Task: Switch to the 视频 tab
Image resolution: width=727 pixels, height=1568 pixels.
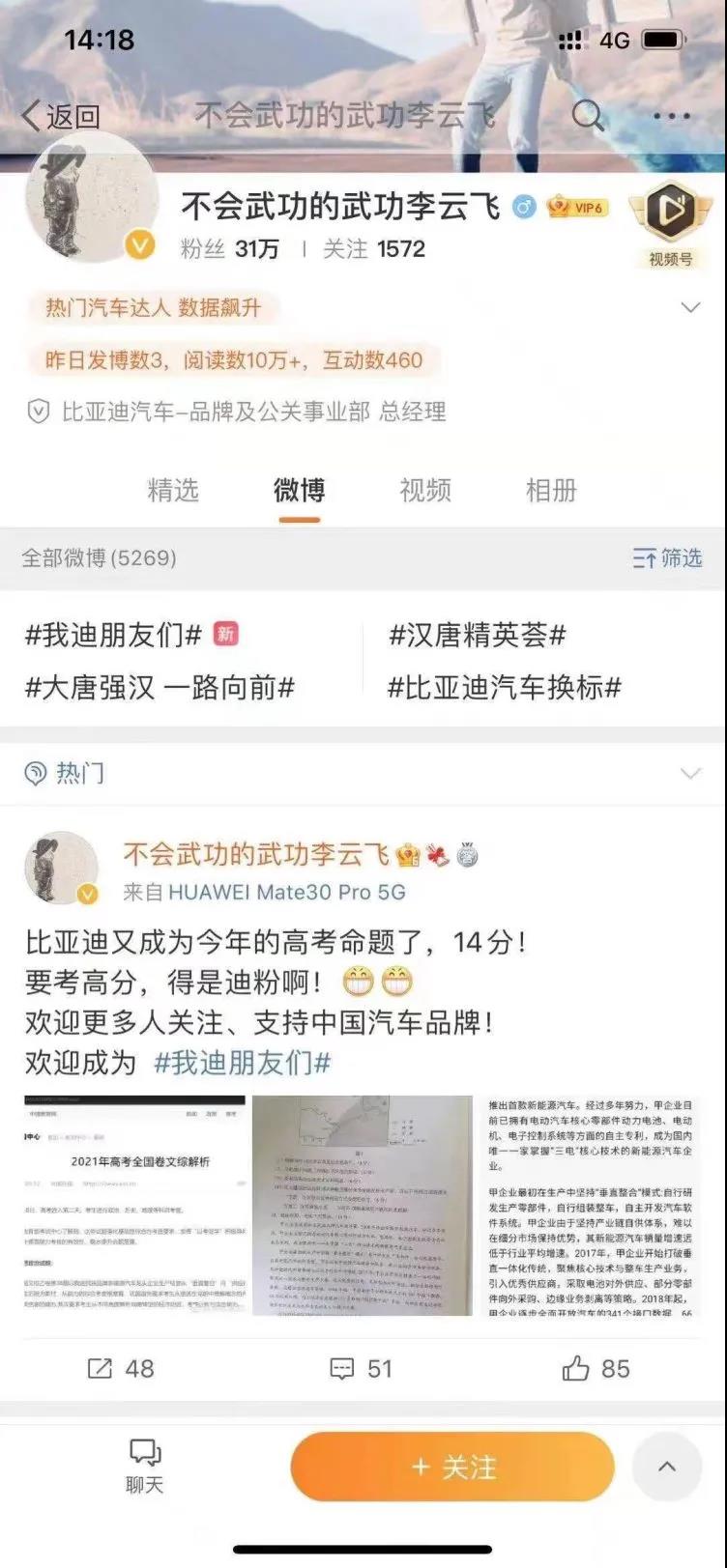Action: [424, 490]
